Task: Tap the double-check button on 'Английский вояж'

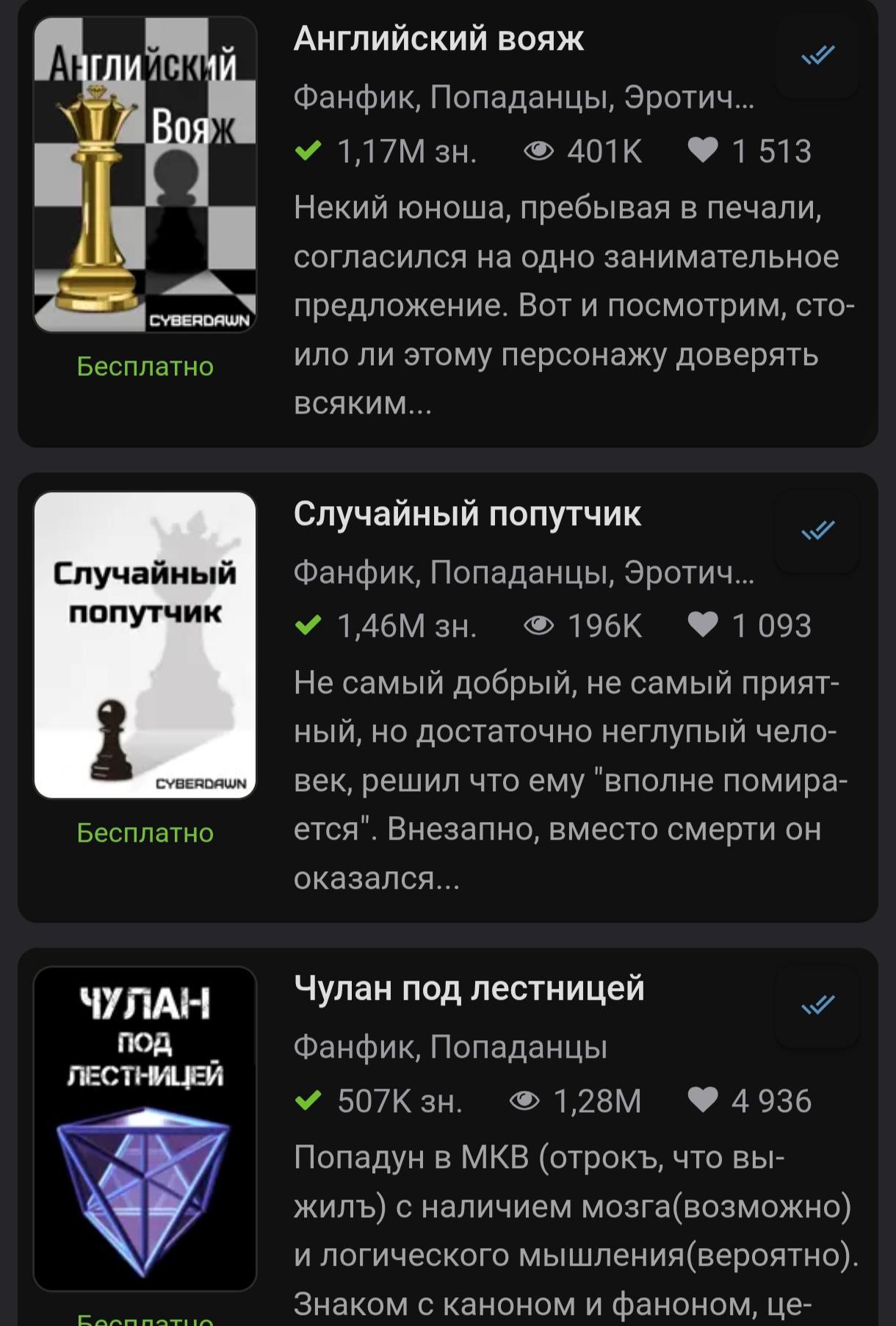Action: 817,55
